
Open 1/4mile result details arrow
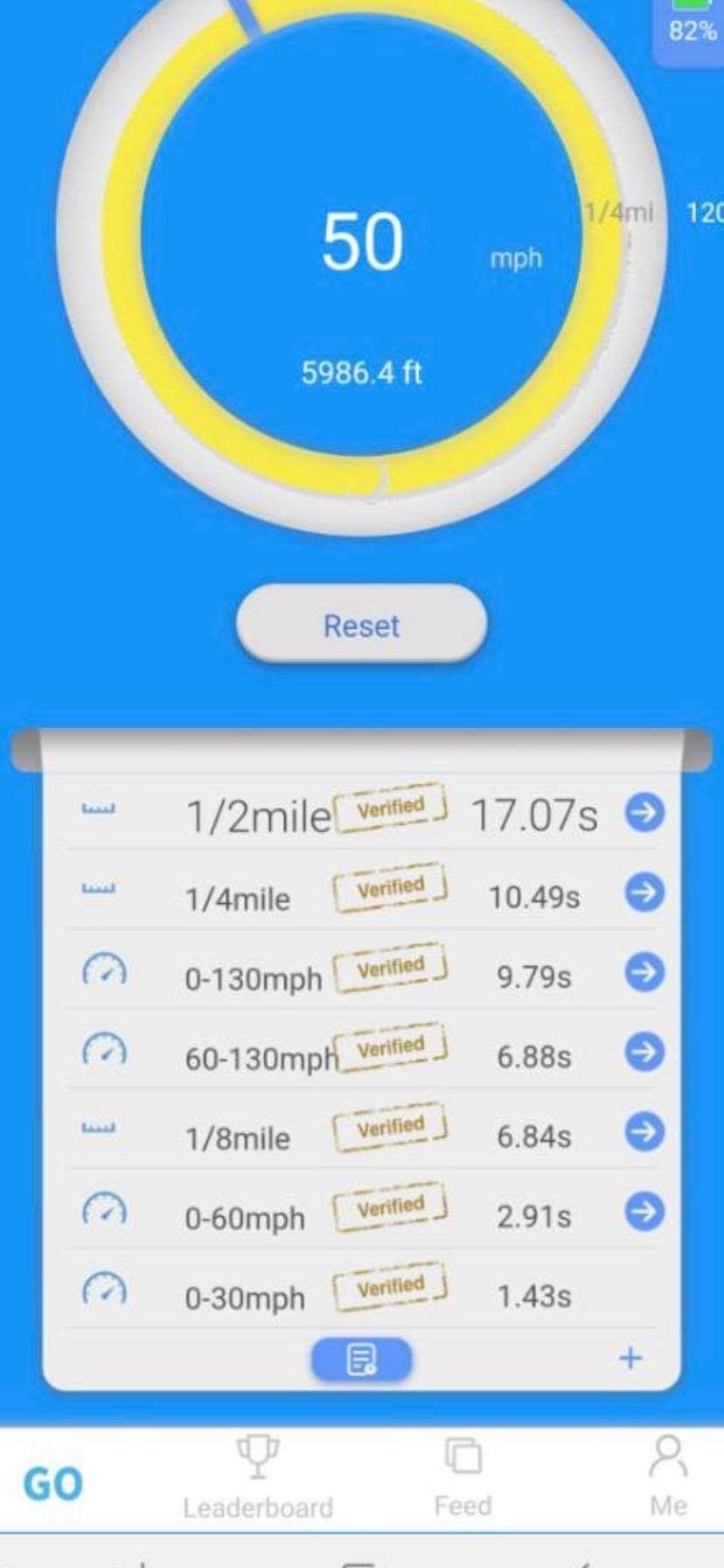644,892
